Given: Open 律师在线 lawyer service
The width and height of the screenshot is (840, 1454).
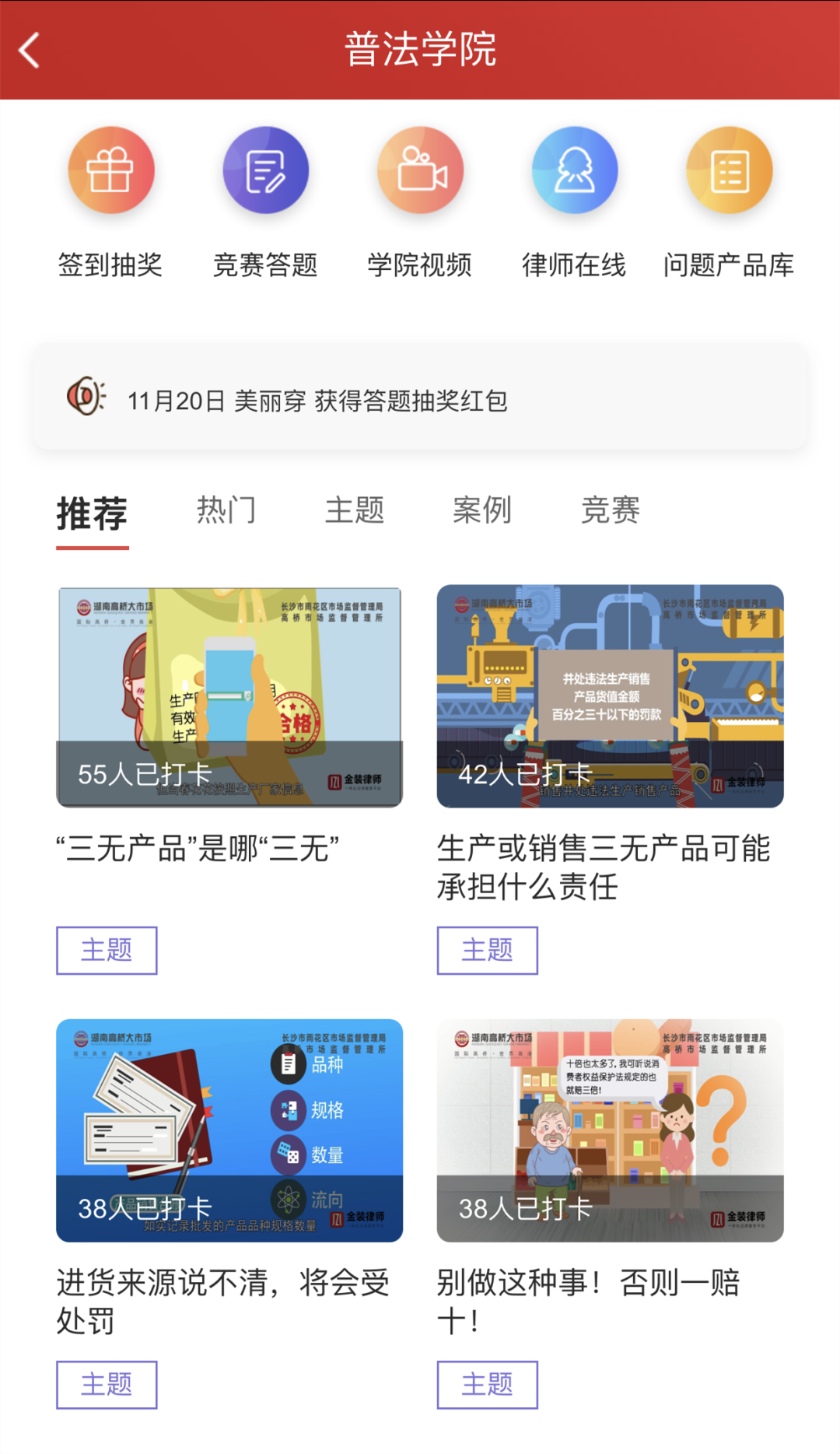Looking at the screenshot, I should (574, 171).
